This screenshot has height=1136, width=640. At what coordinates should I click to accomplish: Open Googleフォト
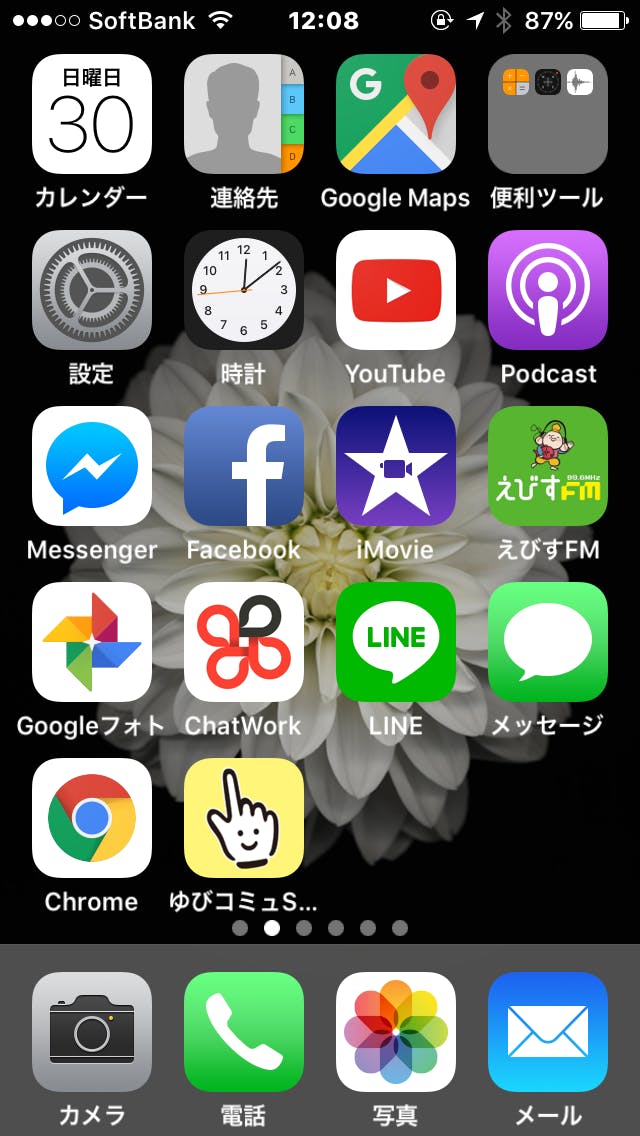pos(92,642)
